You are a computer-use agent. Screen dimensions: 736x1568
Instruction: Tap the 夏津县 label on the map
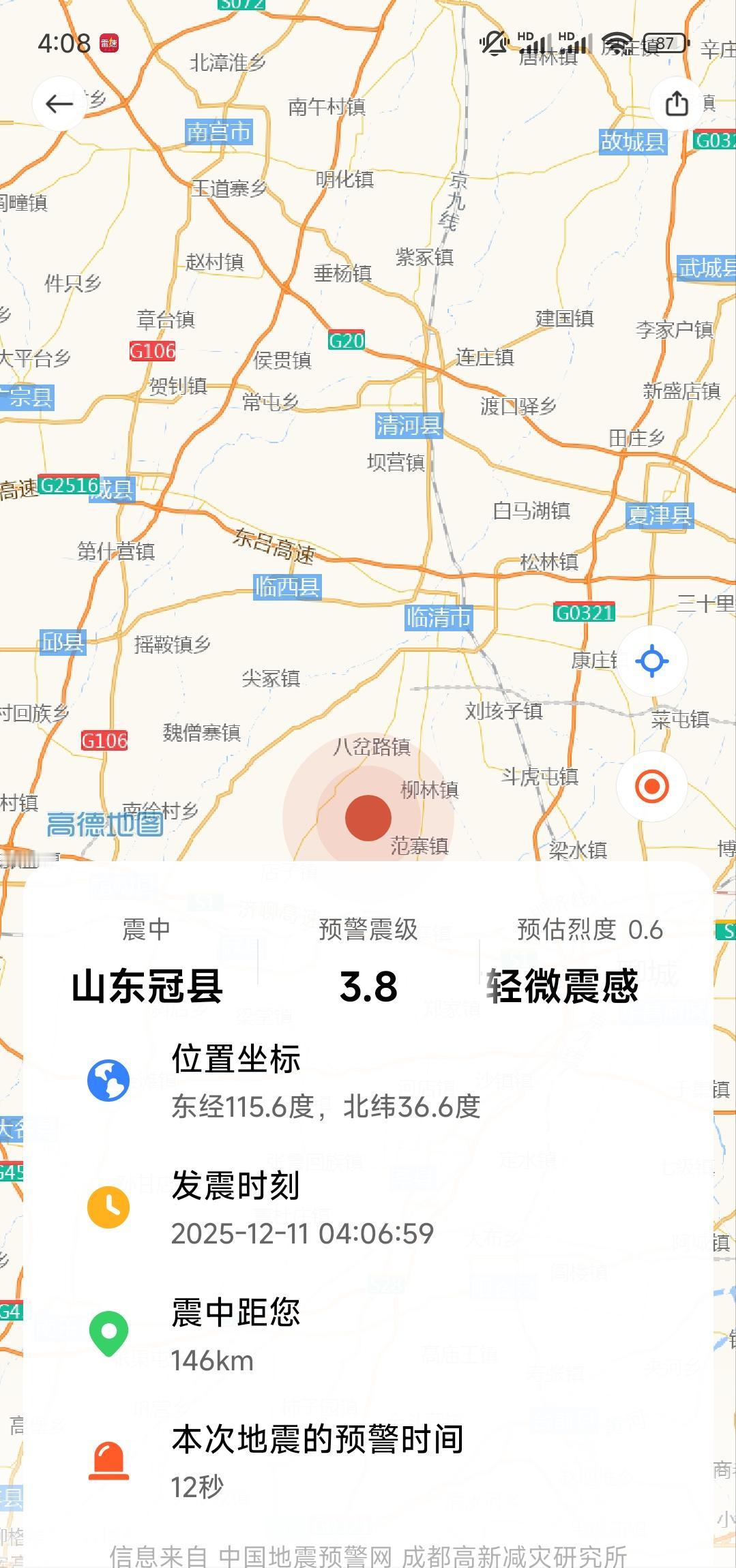(659, 517)
